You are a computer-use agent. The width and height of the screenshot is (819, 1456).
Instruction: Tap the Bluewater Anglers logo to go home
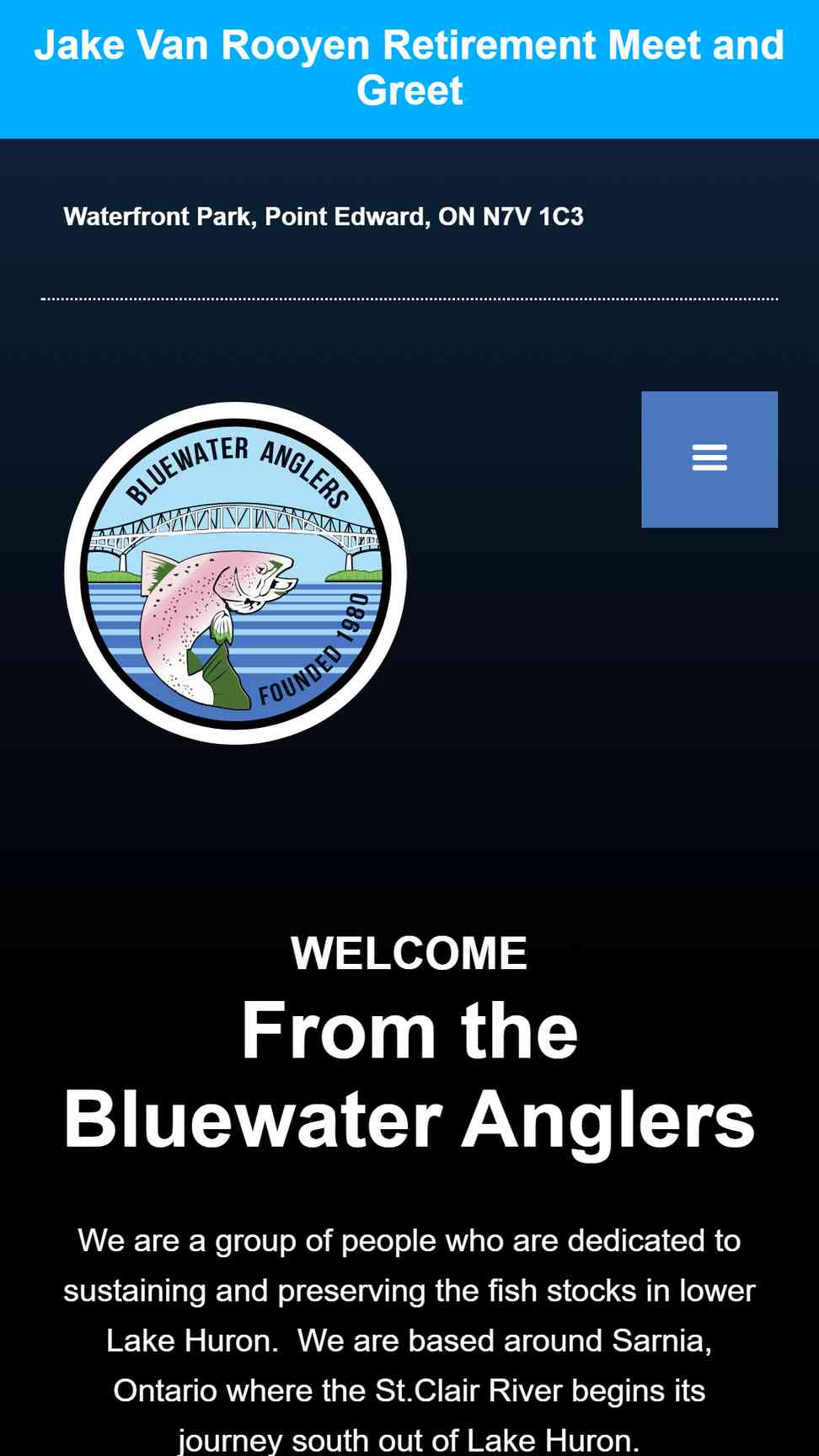(x=235, y=573)
